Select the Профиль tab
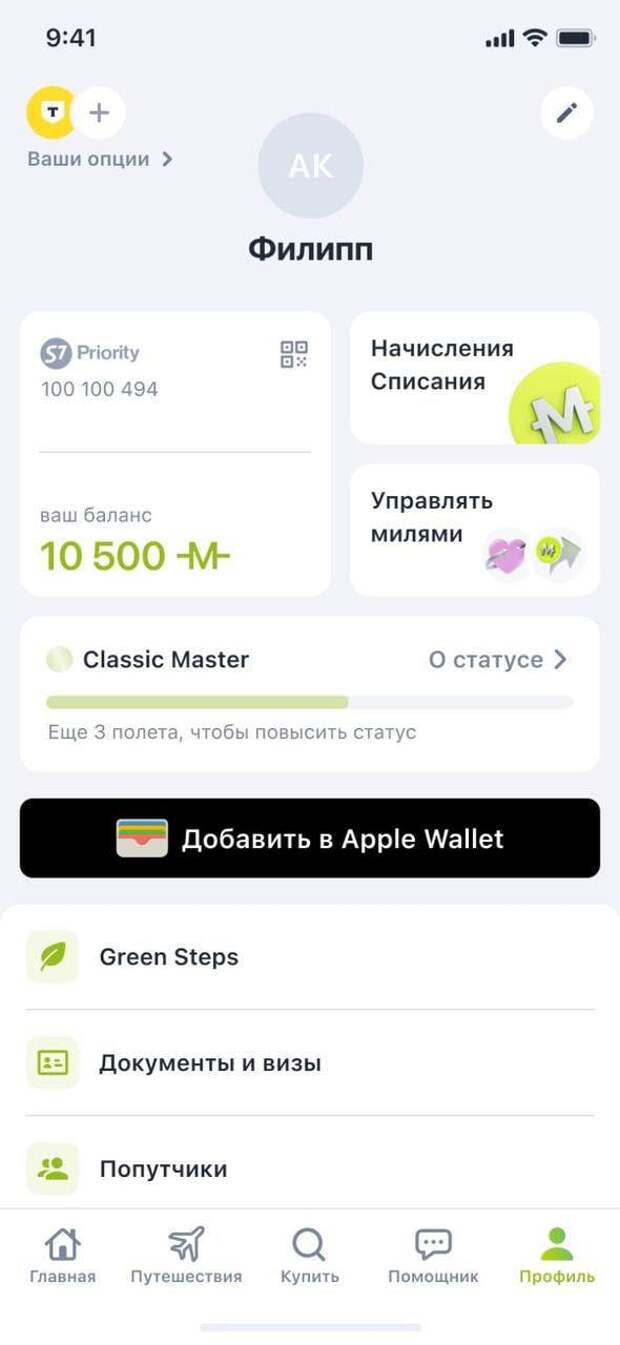This screenshot has width=620, height=1345. [557, 1257]
